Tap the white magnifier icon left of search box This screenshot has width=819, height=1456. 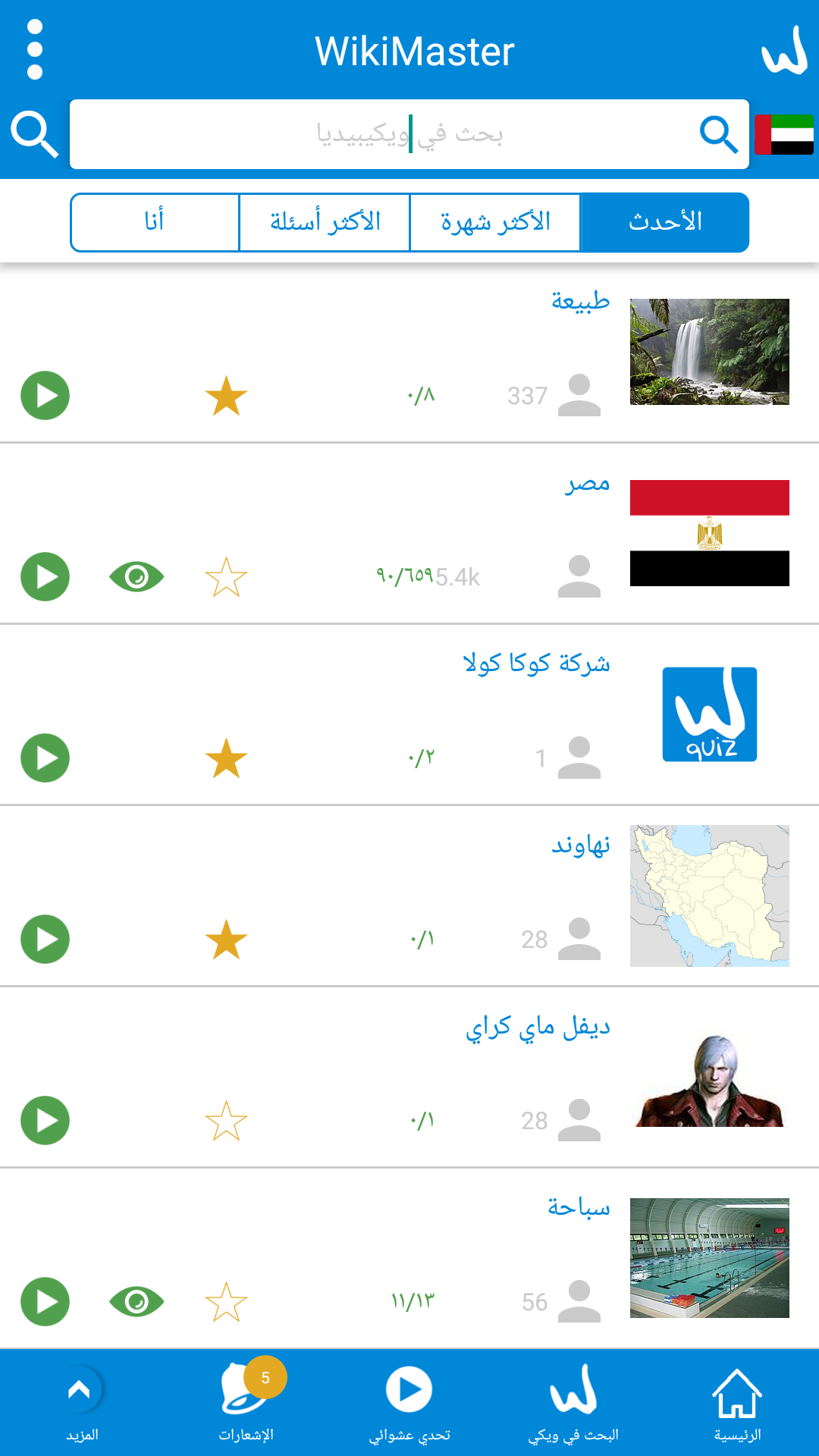(x=34, y=134)
